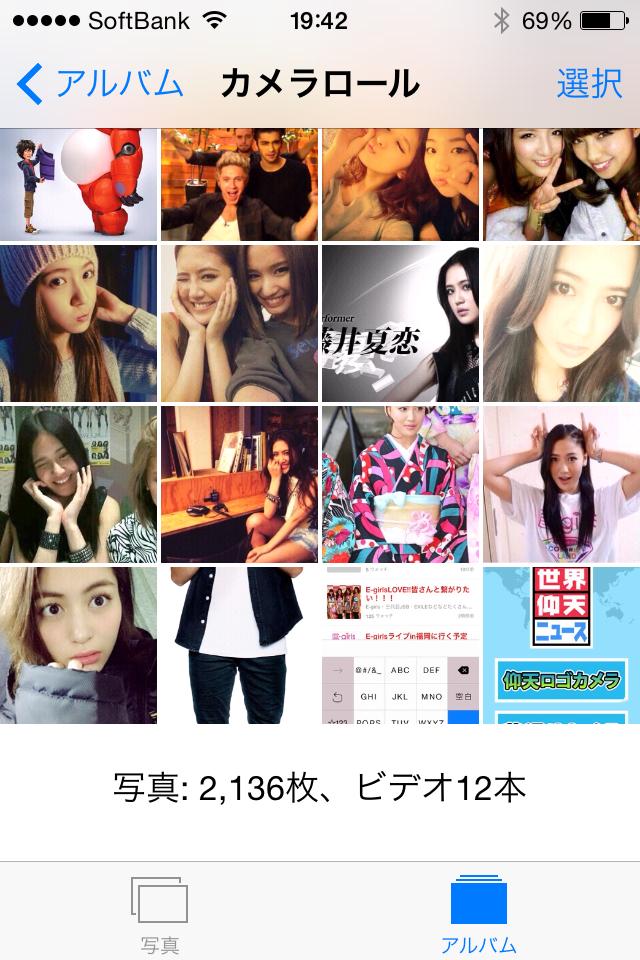The width and height of the screenshot is (640, 960).
Task: Open the photo of two men at bar
Action: [239, 185]
